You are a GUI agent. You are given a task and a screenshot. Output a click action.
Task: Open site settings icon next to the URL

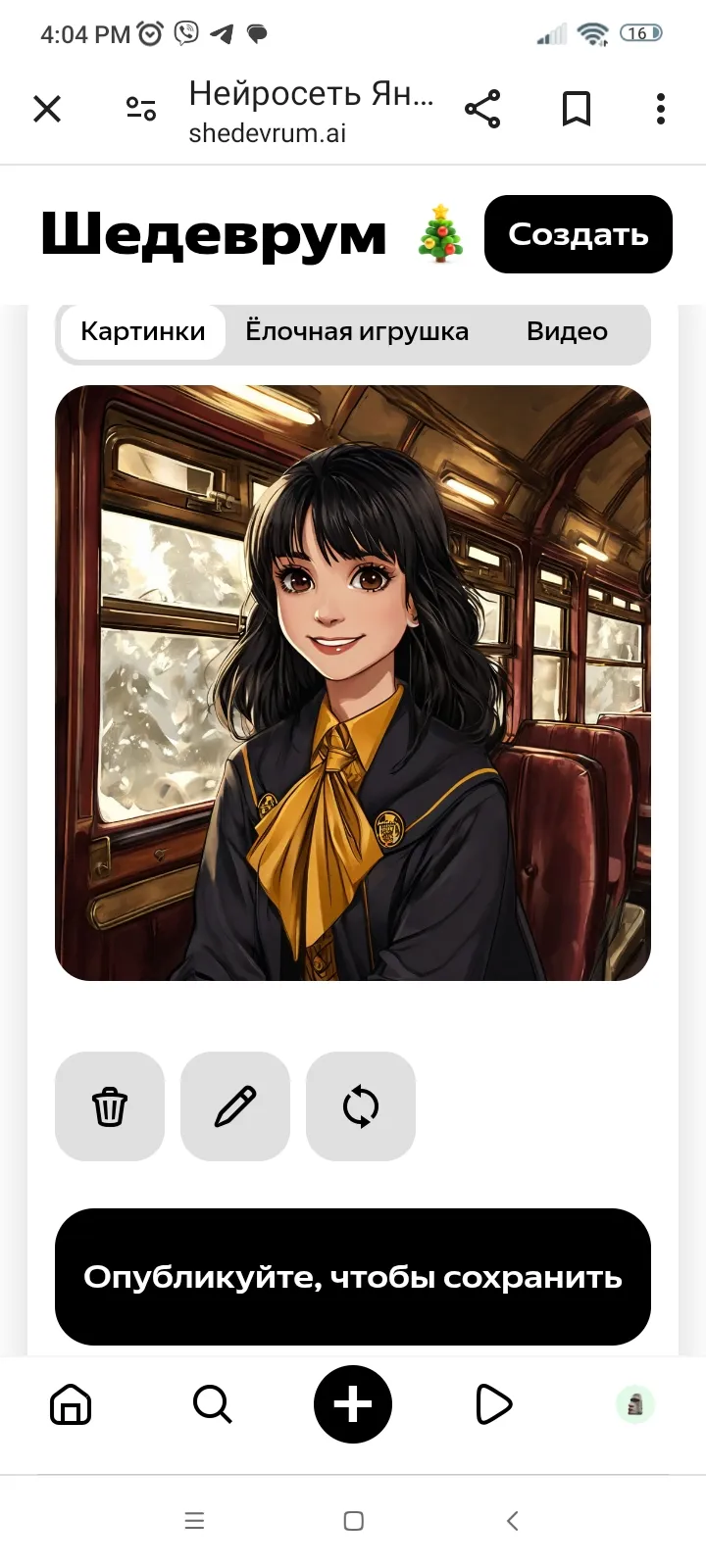[x=141, y=109]
